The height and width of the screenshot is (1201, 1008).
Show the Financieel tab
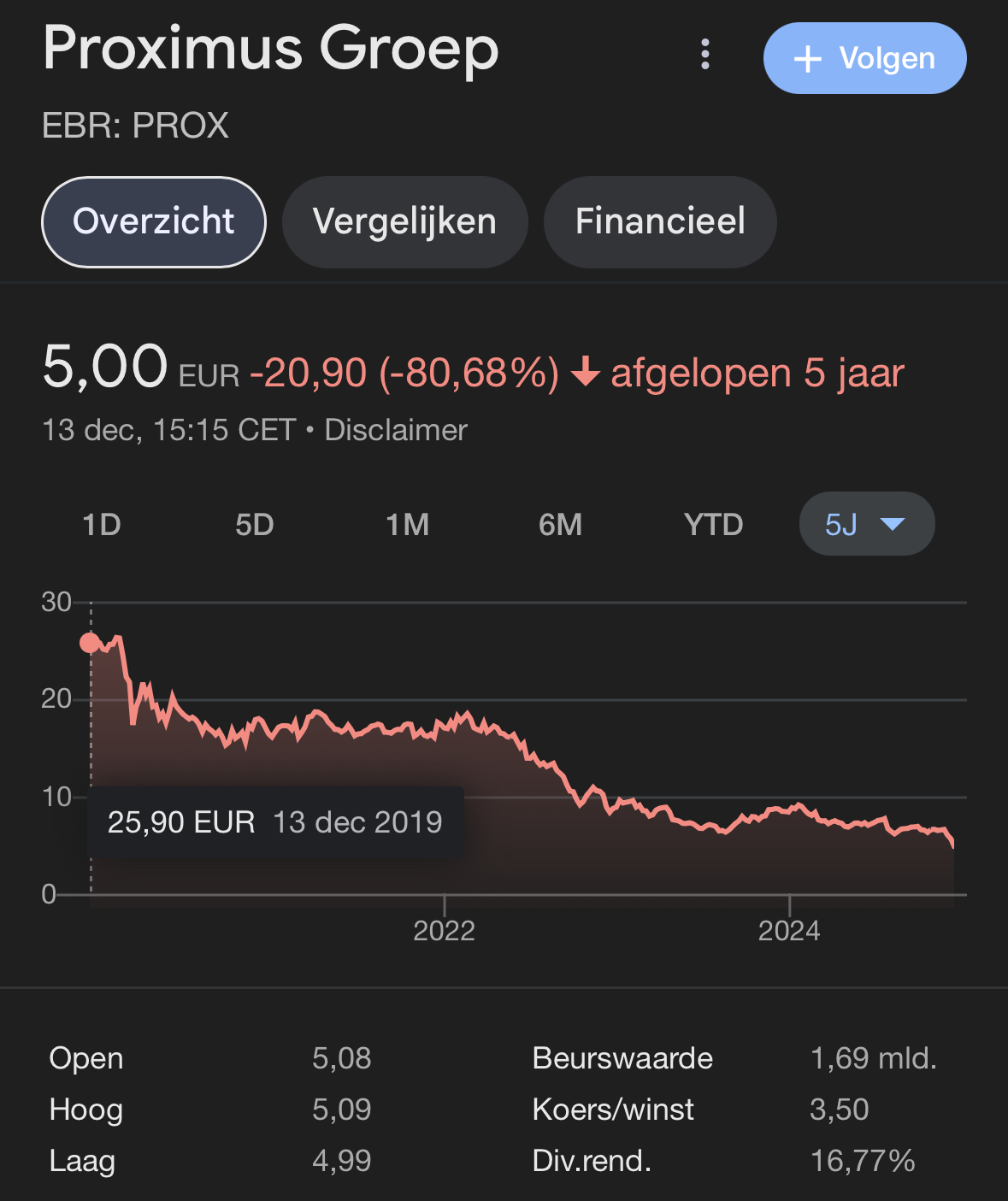(660, 221)
